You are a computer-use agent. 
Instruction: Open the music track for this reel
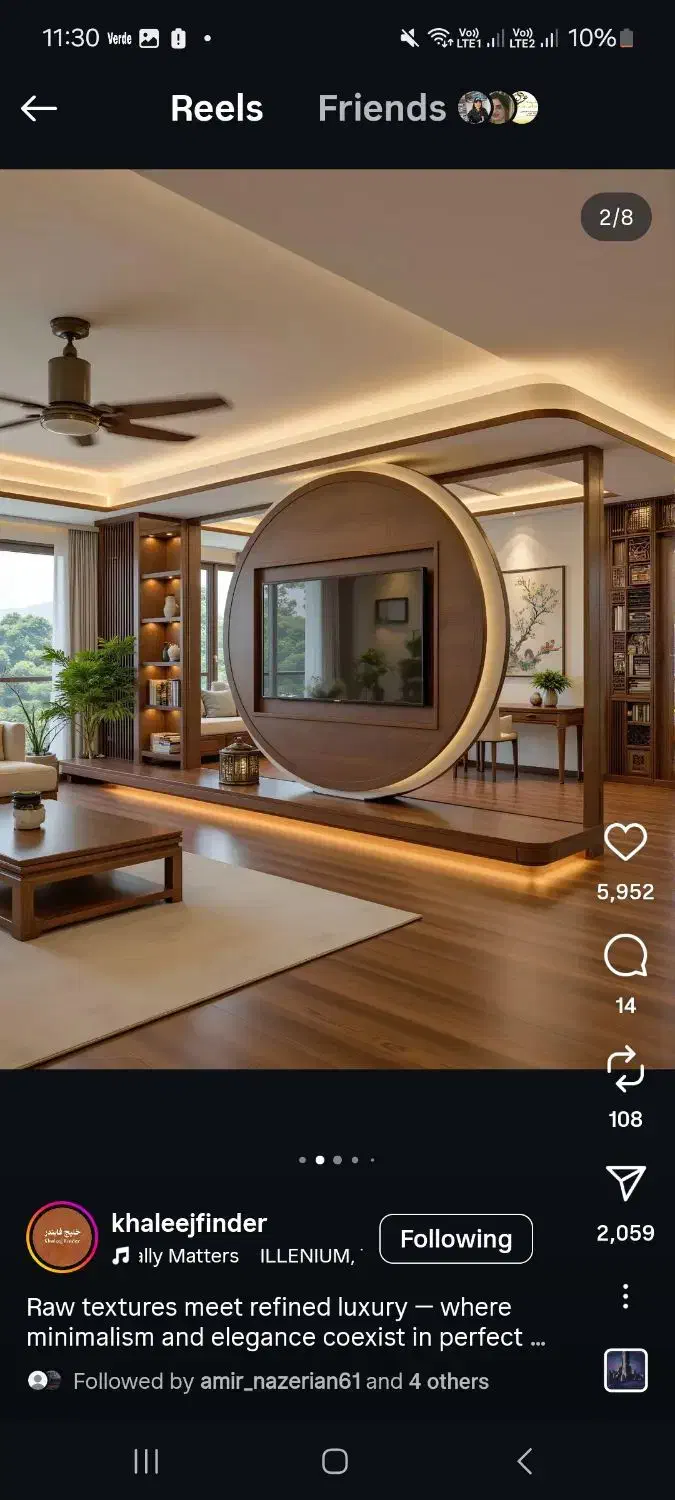click(x=237, y=1256)
